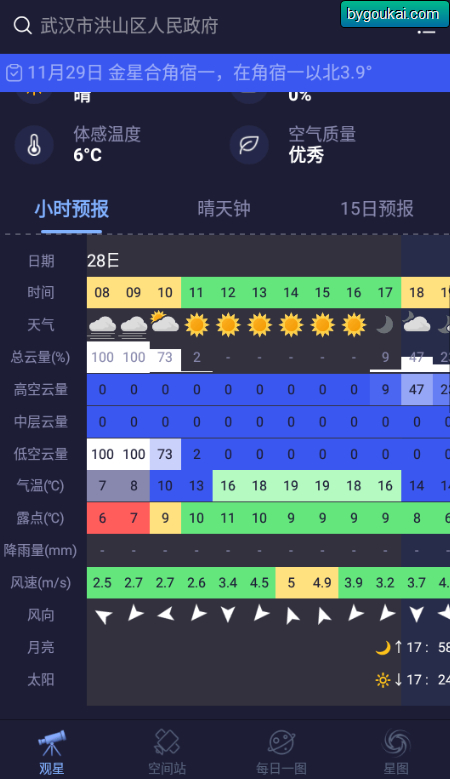
Task: Tap the search icon beside the location name
Action: (x=22, y=25)
